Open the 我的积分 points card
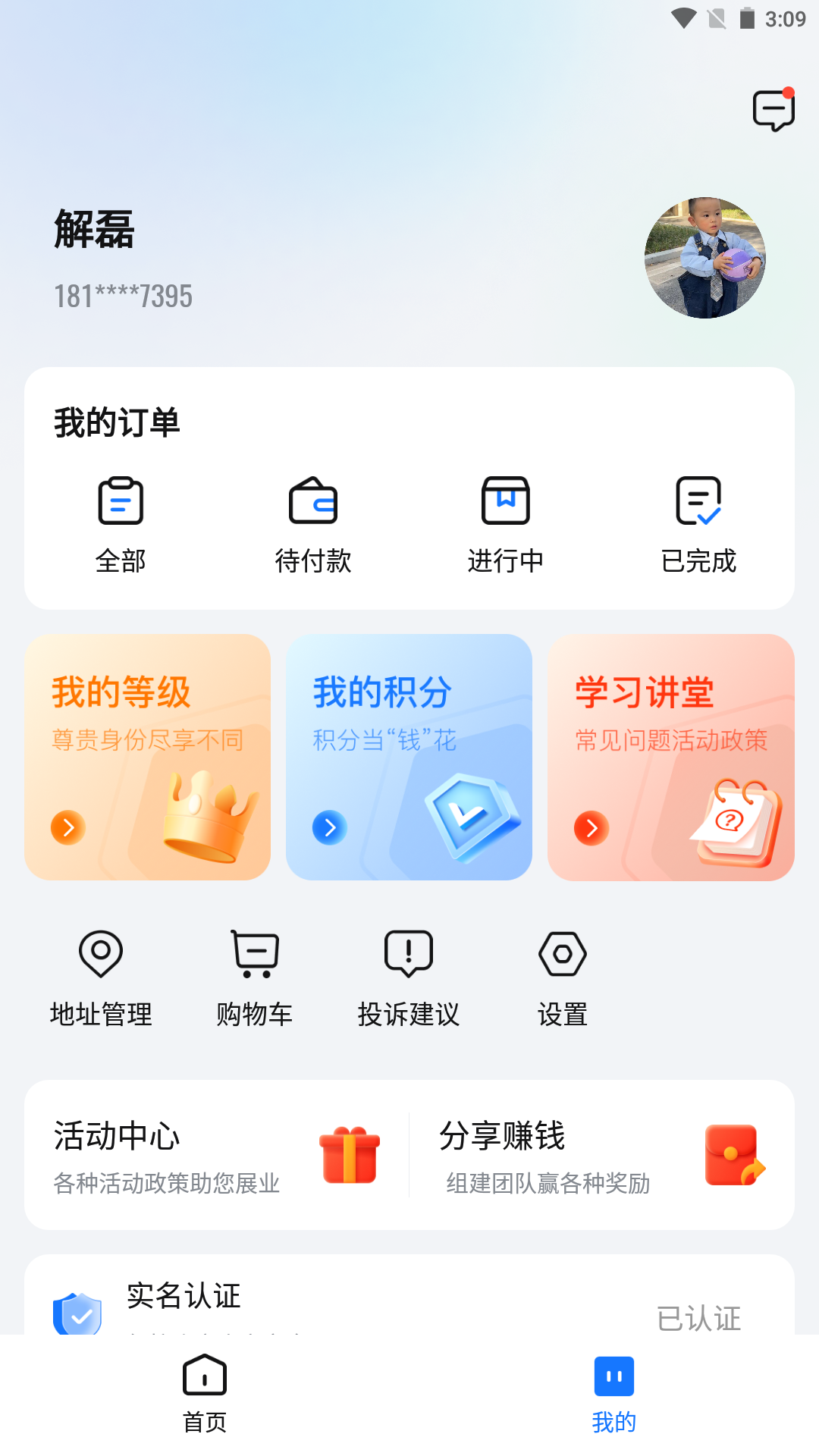The height and width of the screenshot is (1456, 819). [409, 757]
